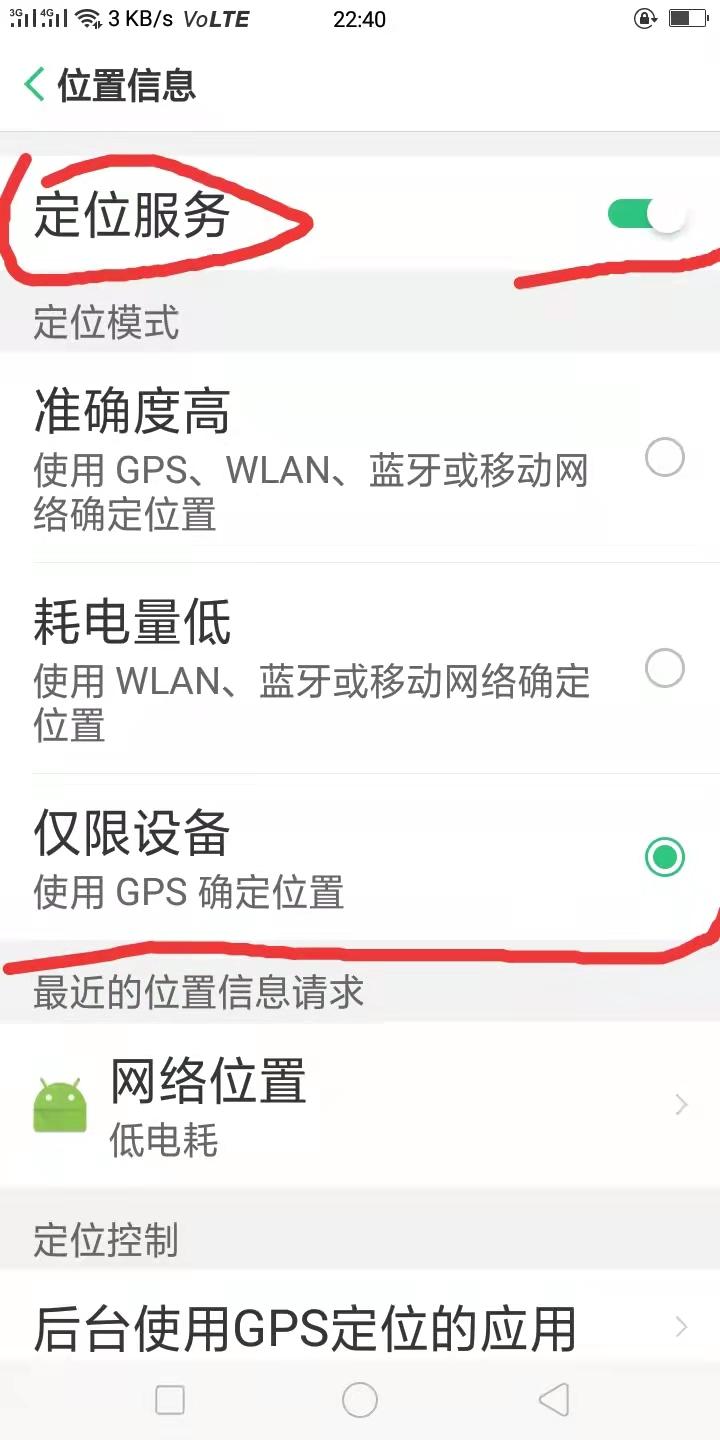The image size is (720, 1440).
Task: Tap the lock icon in the status bar
Action: point(644,17)
